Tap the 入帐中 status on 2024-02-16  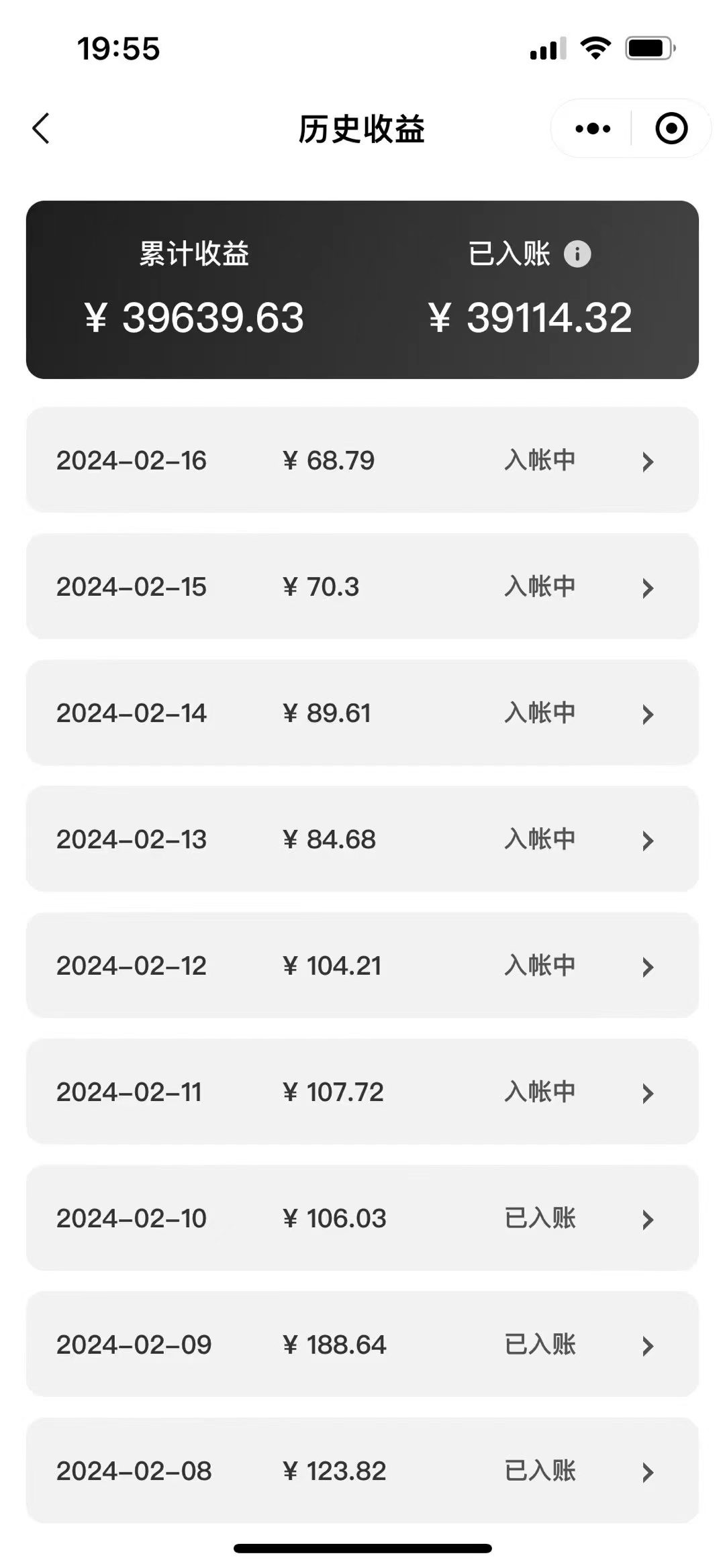point(539,461)
